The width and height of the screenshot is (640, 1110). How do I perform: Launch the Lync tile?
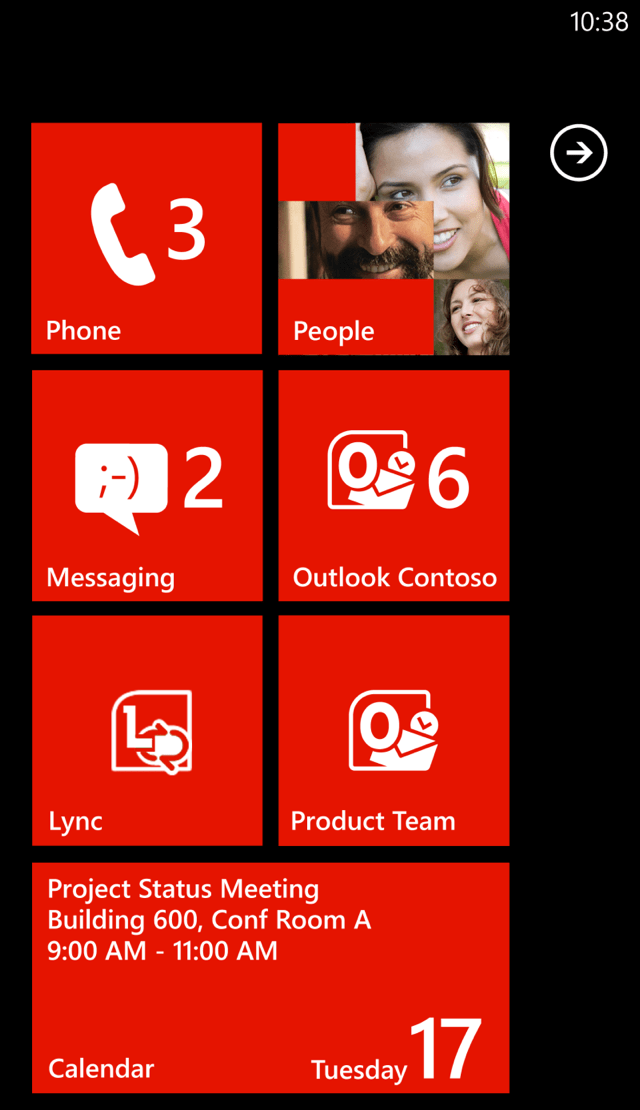tap(147, 730)
